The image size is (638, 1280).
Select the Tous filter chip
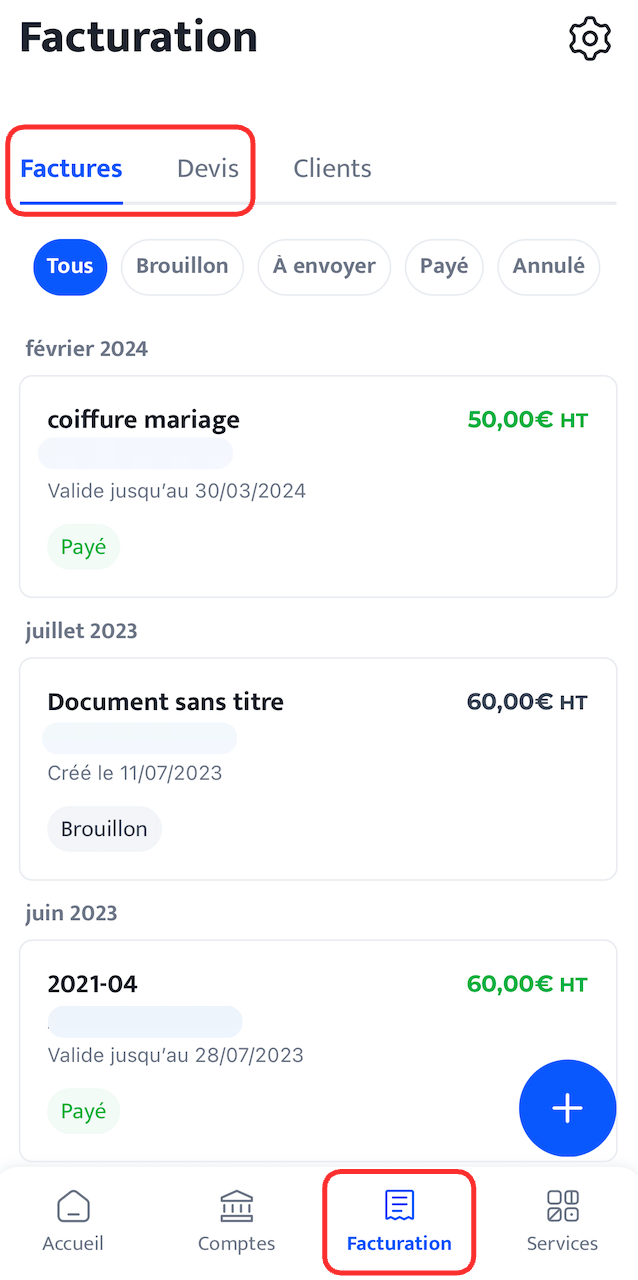coord(70,267)
